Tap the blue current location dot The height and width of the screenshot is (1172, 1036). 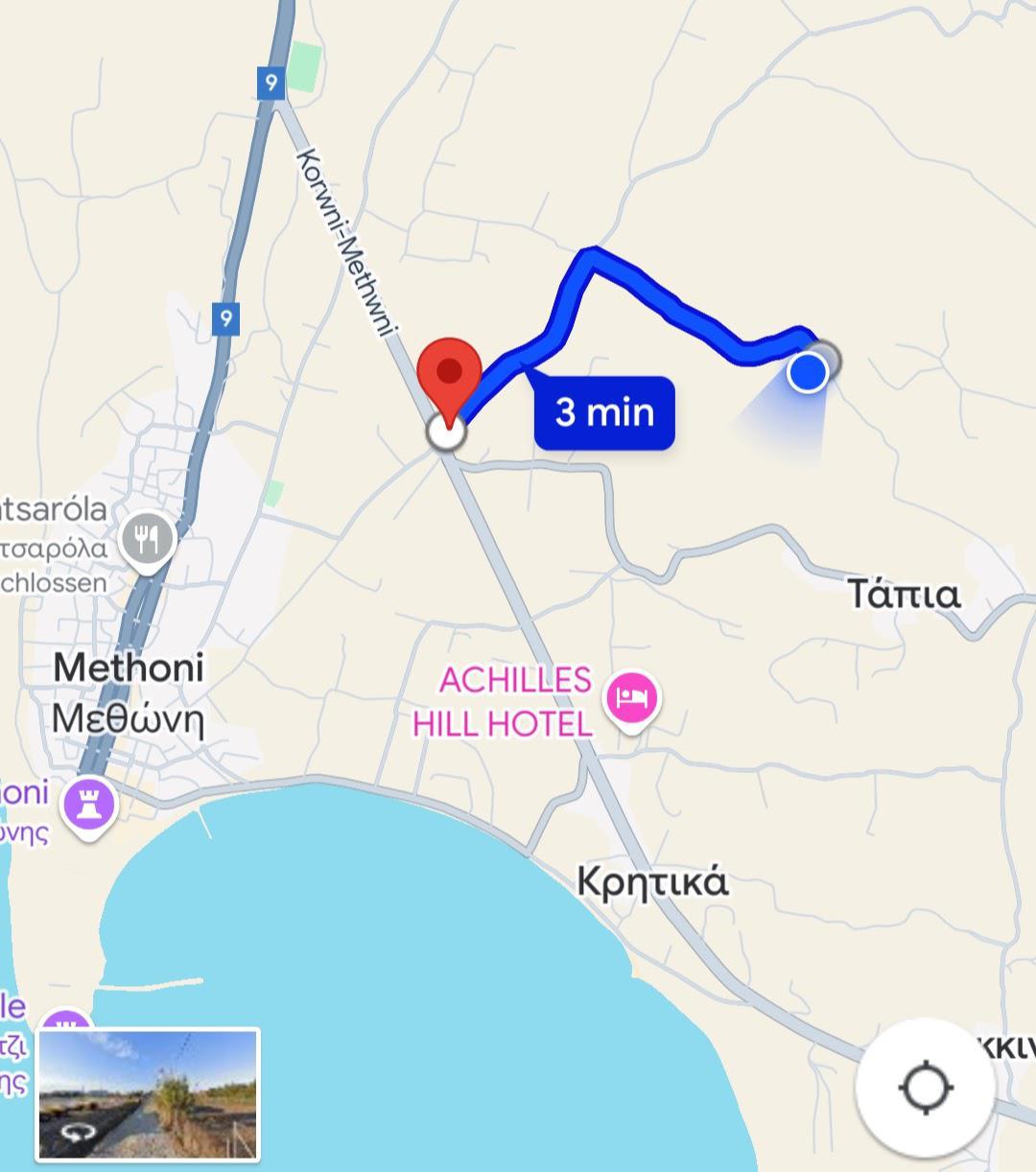click(x=808, y=372)
